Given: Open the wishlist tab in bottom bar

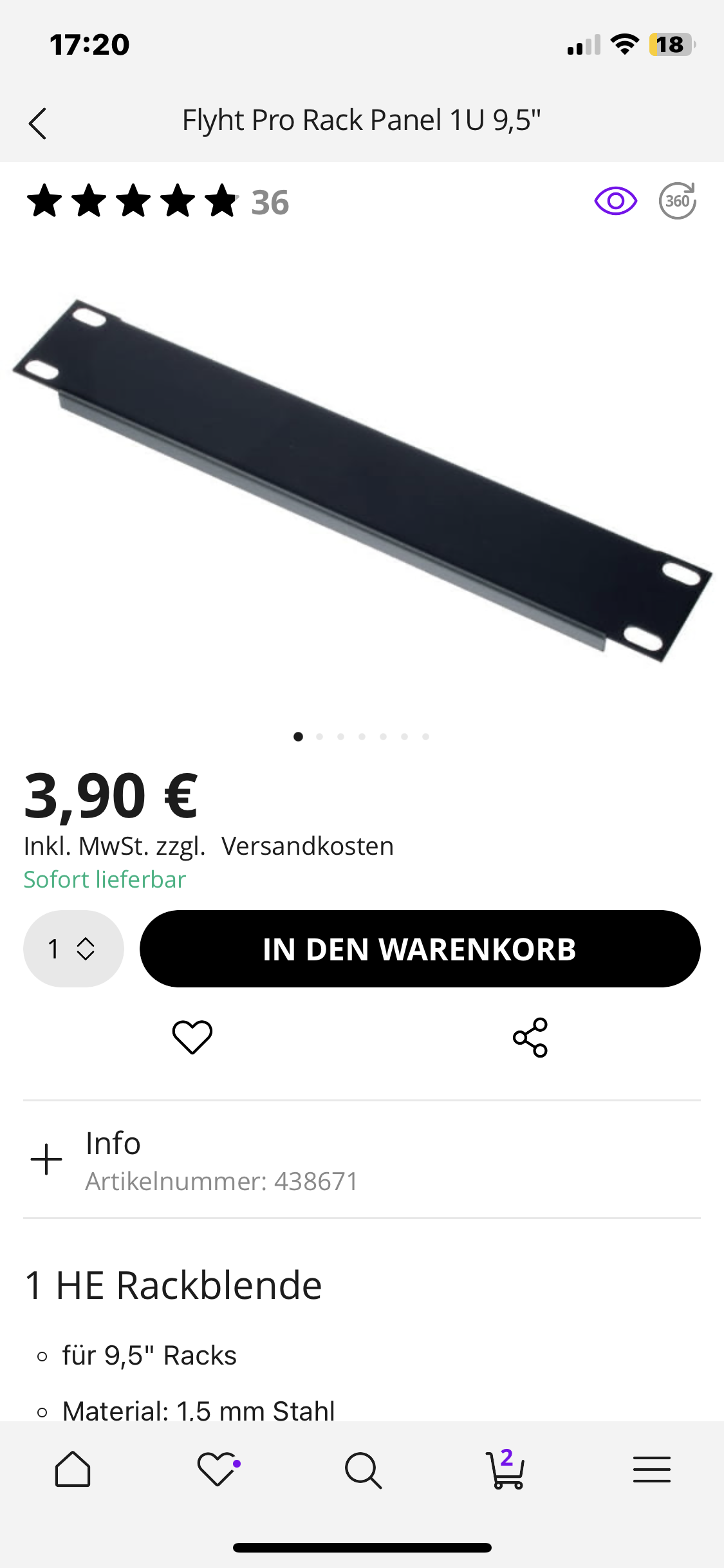Looking at the screenshot, I should tap(218, 1470).
